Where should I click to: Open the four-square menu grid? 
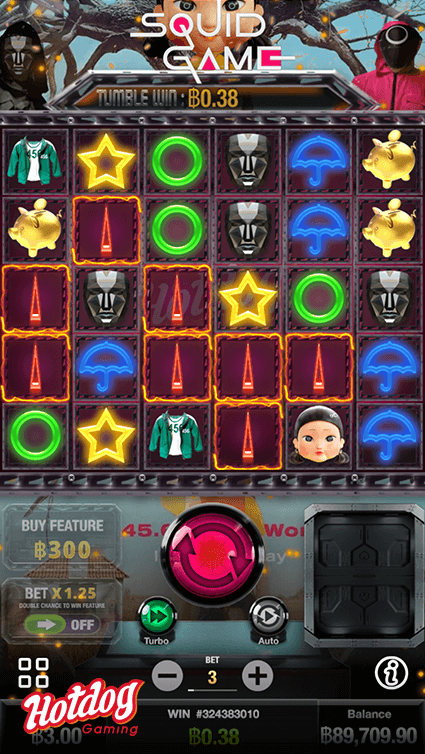coord(34,673)
